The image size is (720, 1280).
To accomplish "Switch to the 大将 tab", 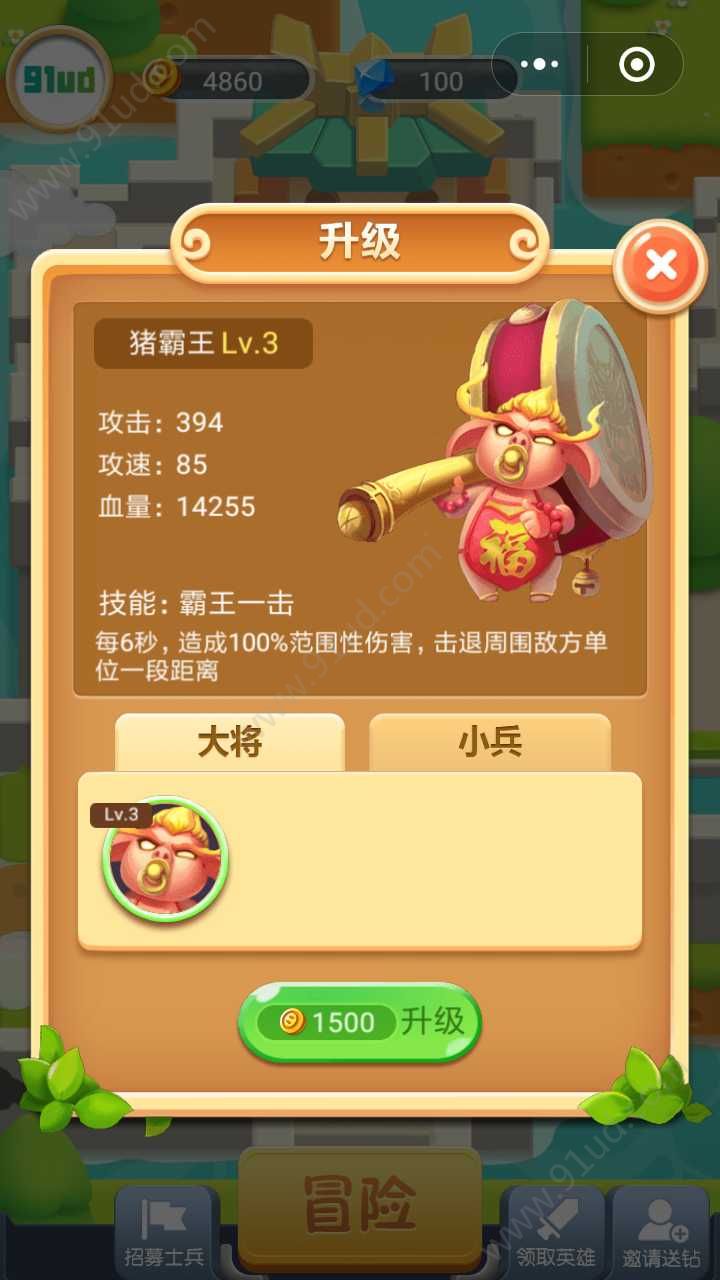I will tap(230, 744).
